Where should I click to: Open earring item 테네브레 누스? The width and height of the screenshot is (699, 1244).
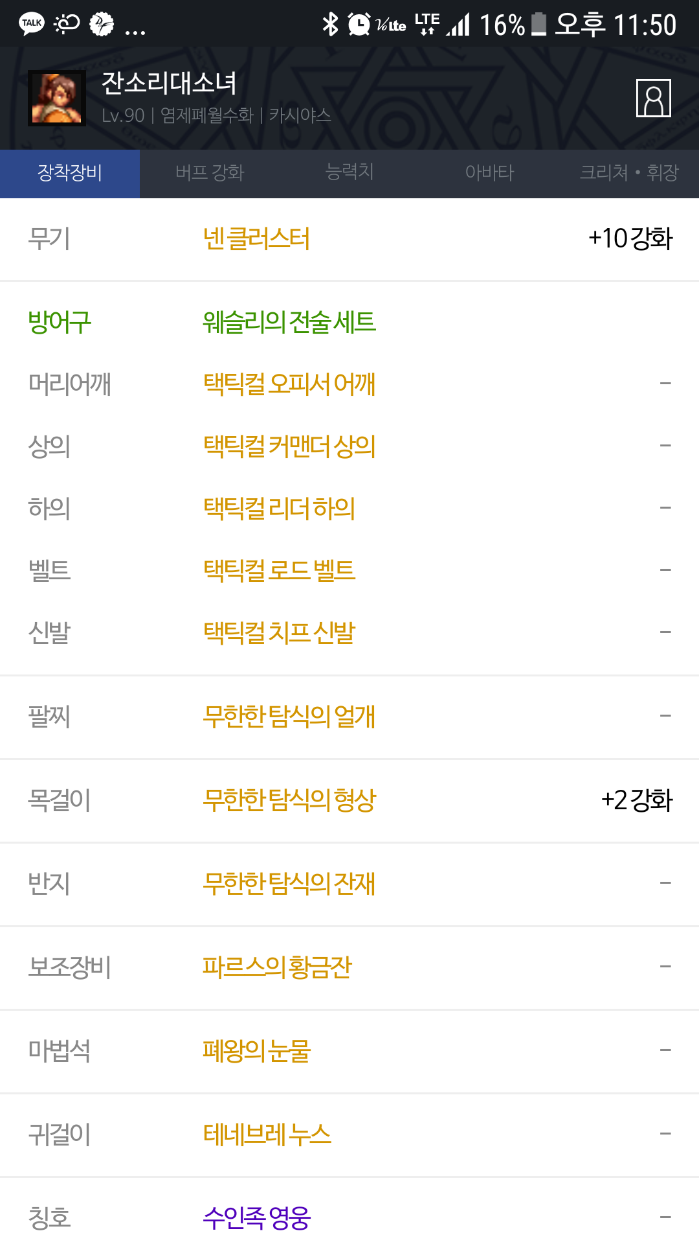click(x=267, y=1134)
